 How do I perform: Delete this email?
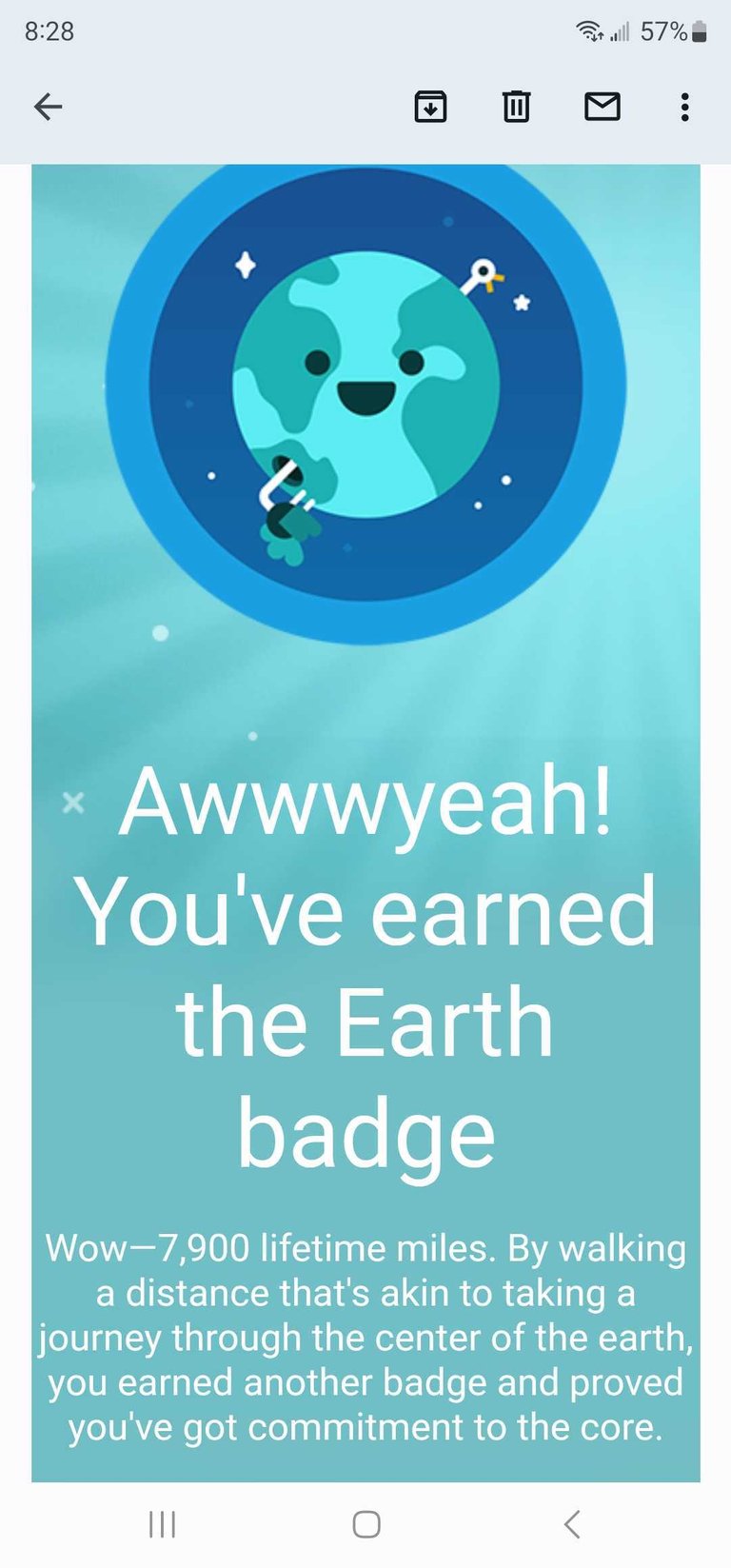(x=516, y=107)
